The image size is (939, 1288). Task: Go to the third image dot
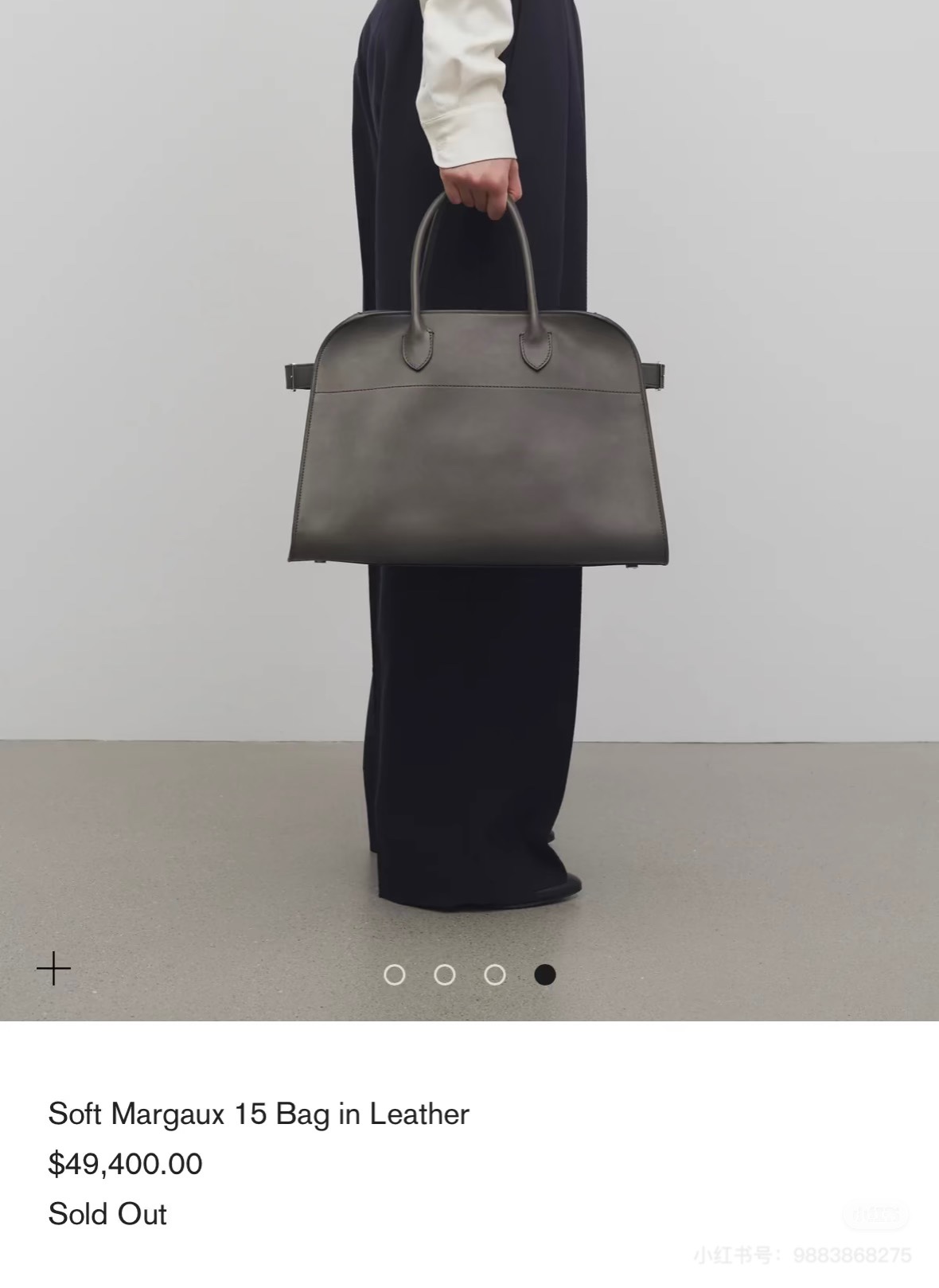(x=495, y=974)
